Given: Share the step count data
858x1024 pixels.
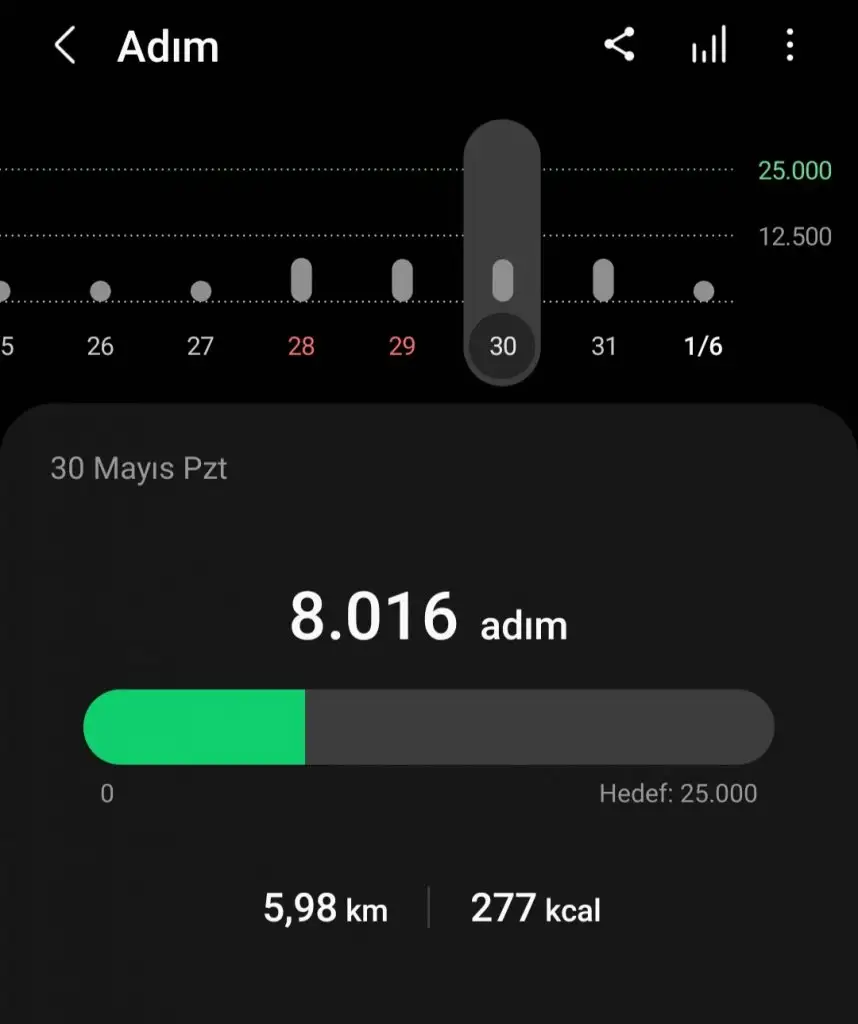Looking at the screenshot, I should [x=619, y=45].
